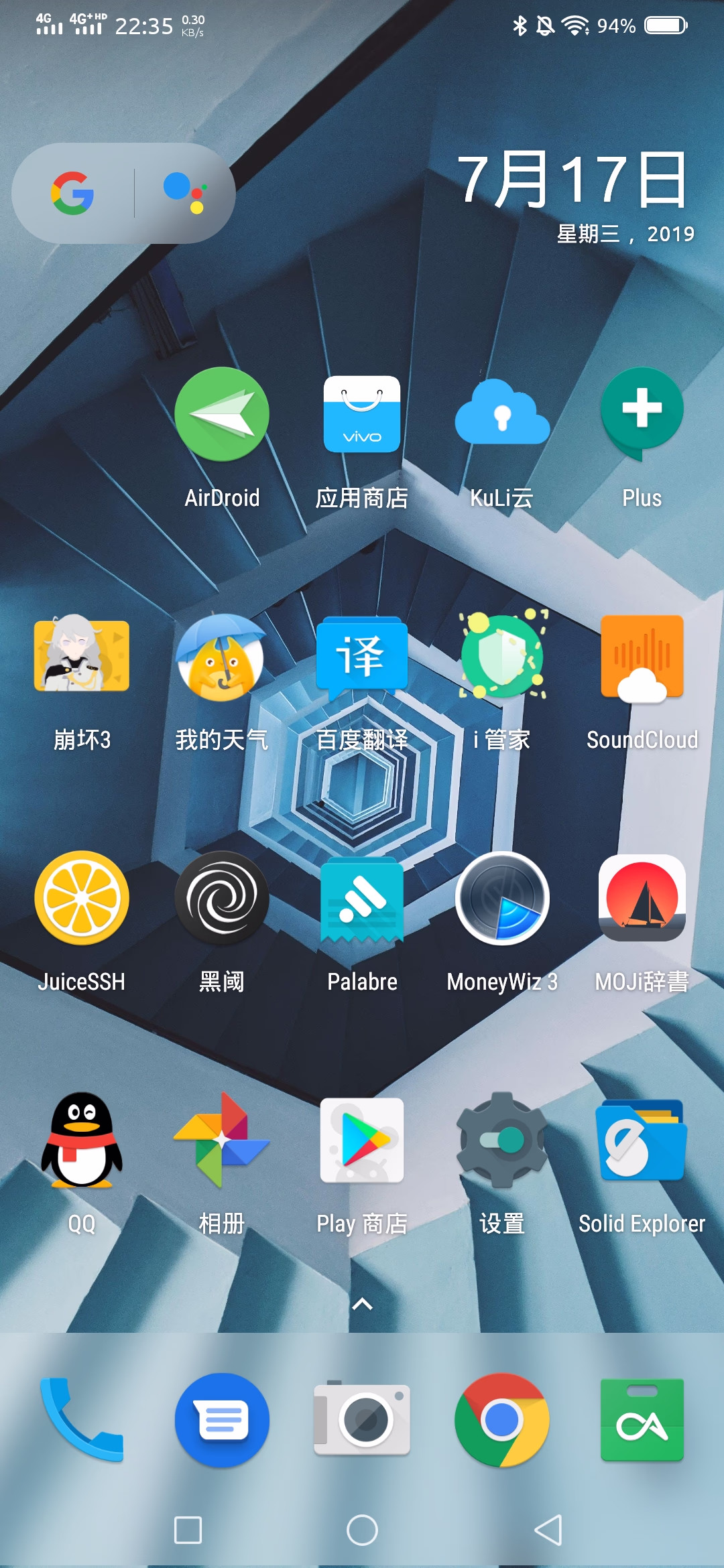Open QQ messenger

(x=82, y=1140)
